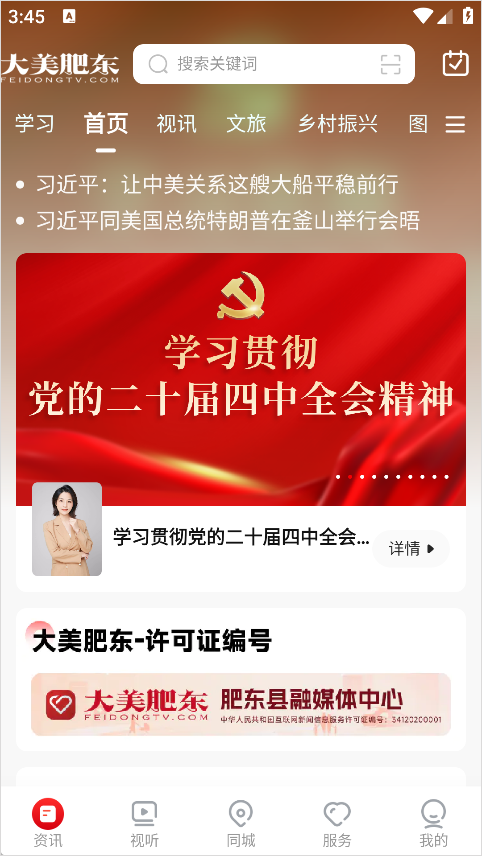The image size is (482, 856).
Task: Tap the scan icon in search bar
Action: (390, 64)
